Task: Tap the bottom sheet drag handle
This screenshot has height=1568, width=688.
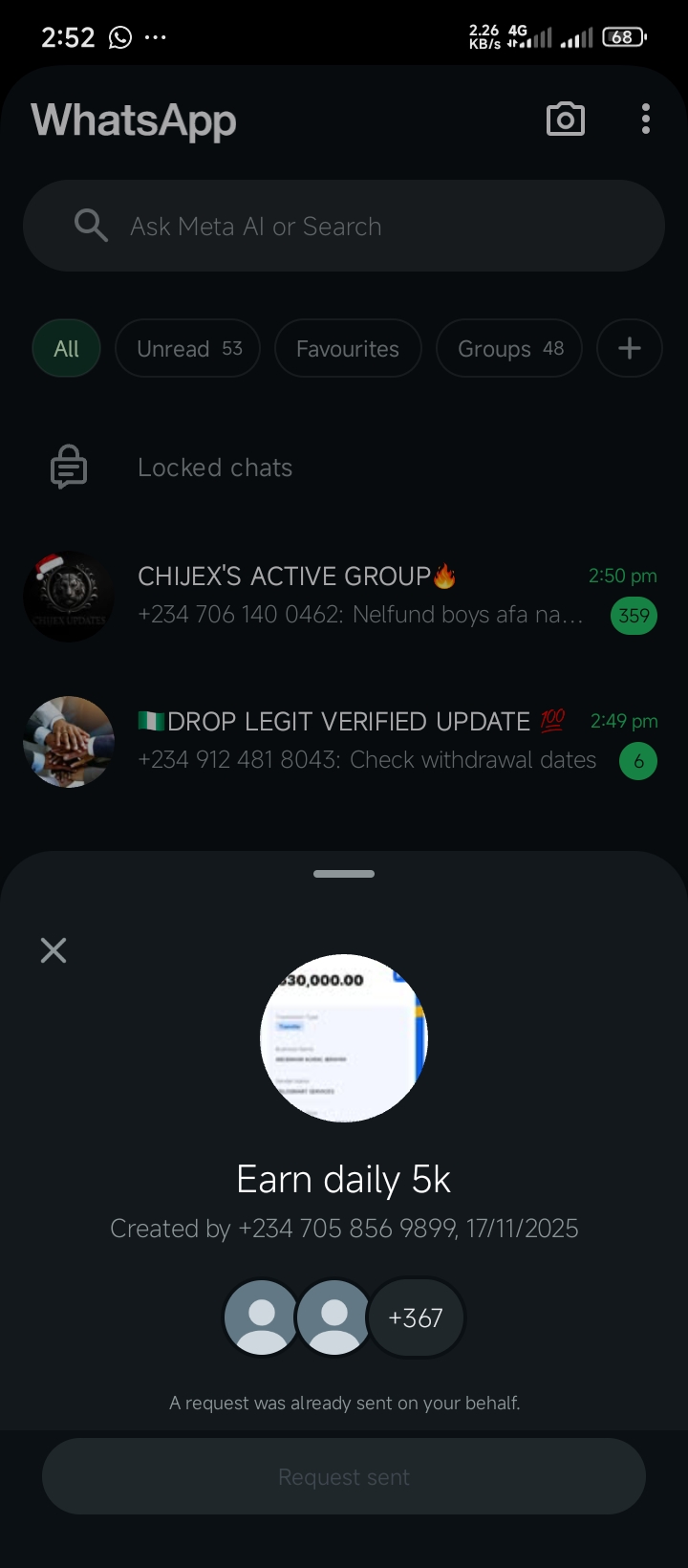Action: [x=344, y=873]
